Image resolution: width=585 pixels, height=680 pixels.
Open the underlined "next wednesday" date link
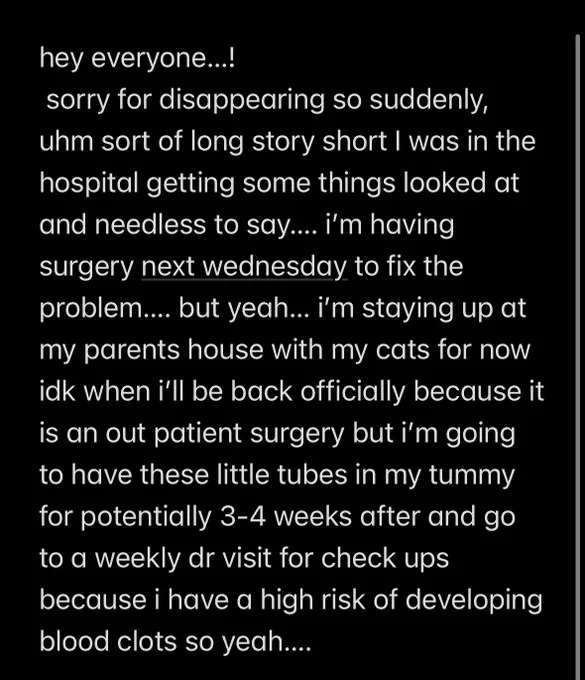pyautogui.click(x=245, y=266)
